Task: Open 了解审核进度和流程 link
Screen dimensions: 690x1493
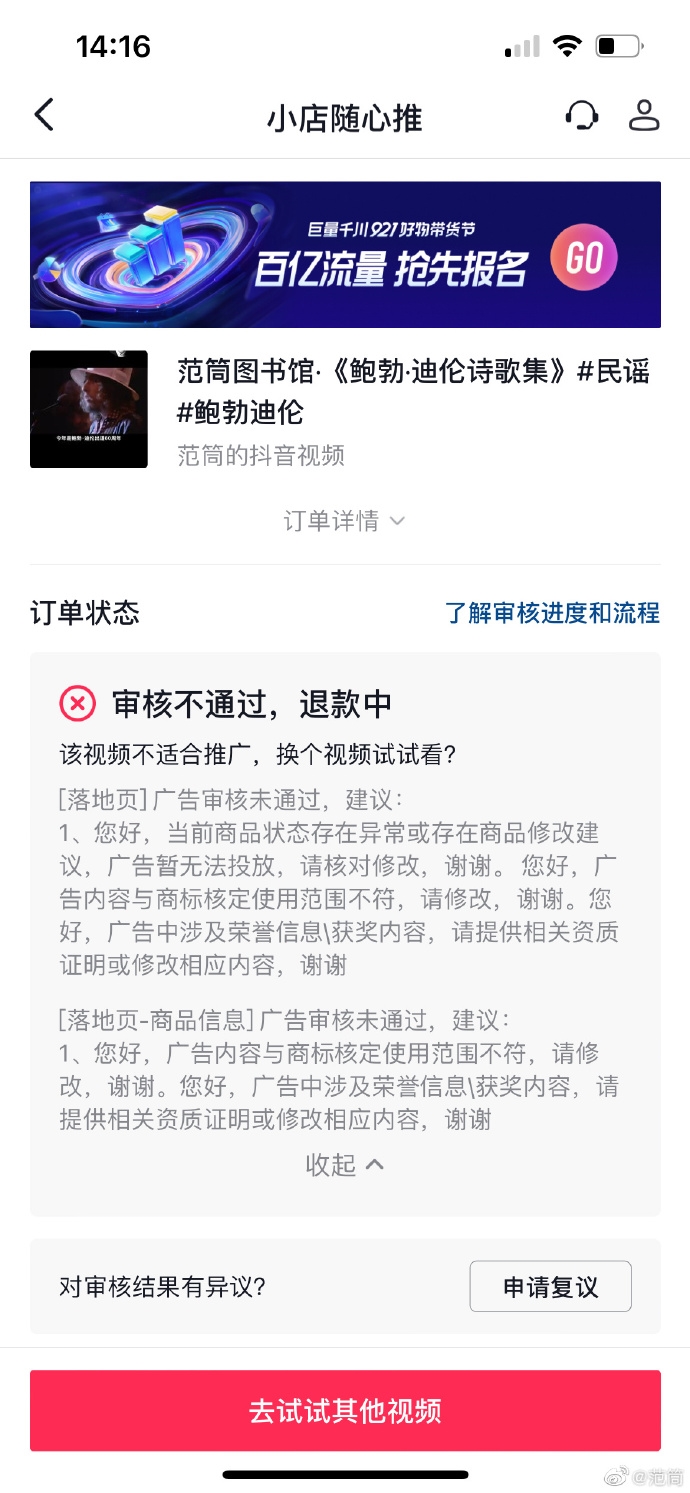Action: coord(552,612)
